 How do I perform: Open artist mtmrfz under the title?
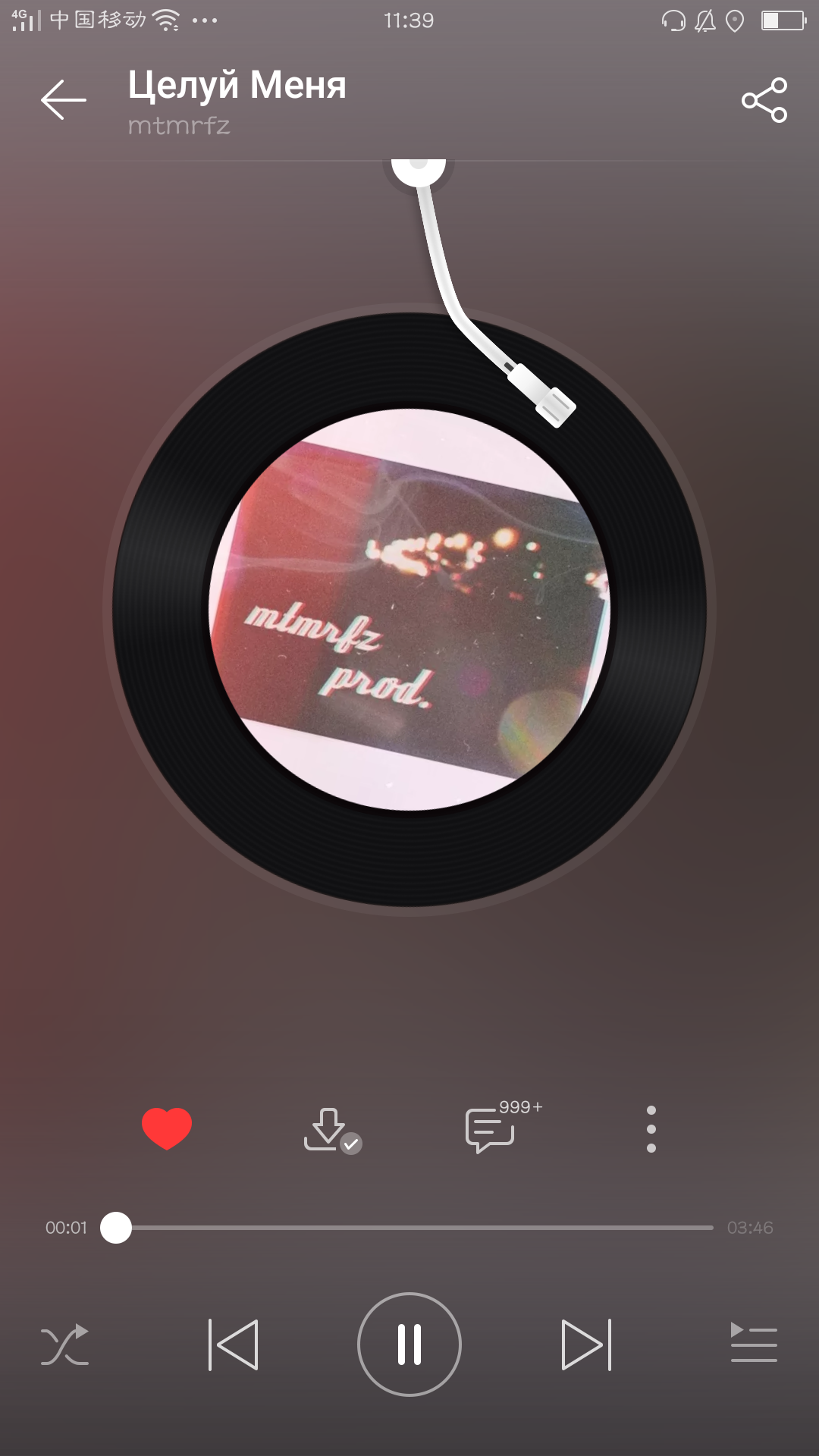(x=179, y=125)
